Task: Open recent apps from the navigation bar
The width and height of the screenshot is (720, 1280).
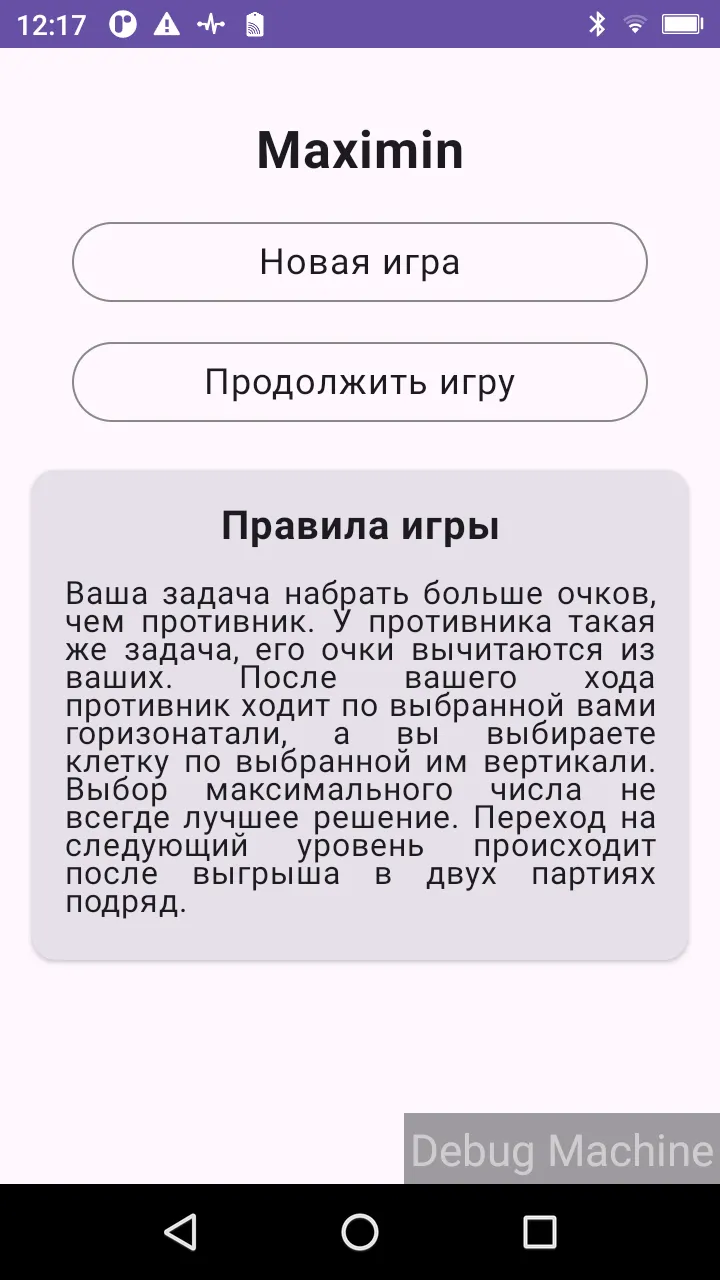Action: tap(540, 1232)
